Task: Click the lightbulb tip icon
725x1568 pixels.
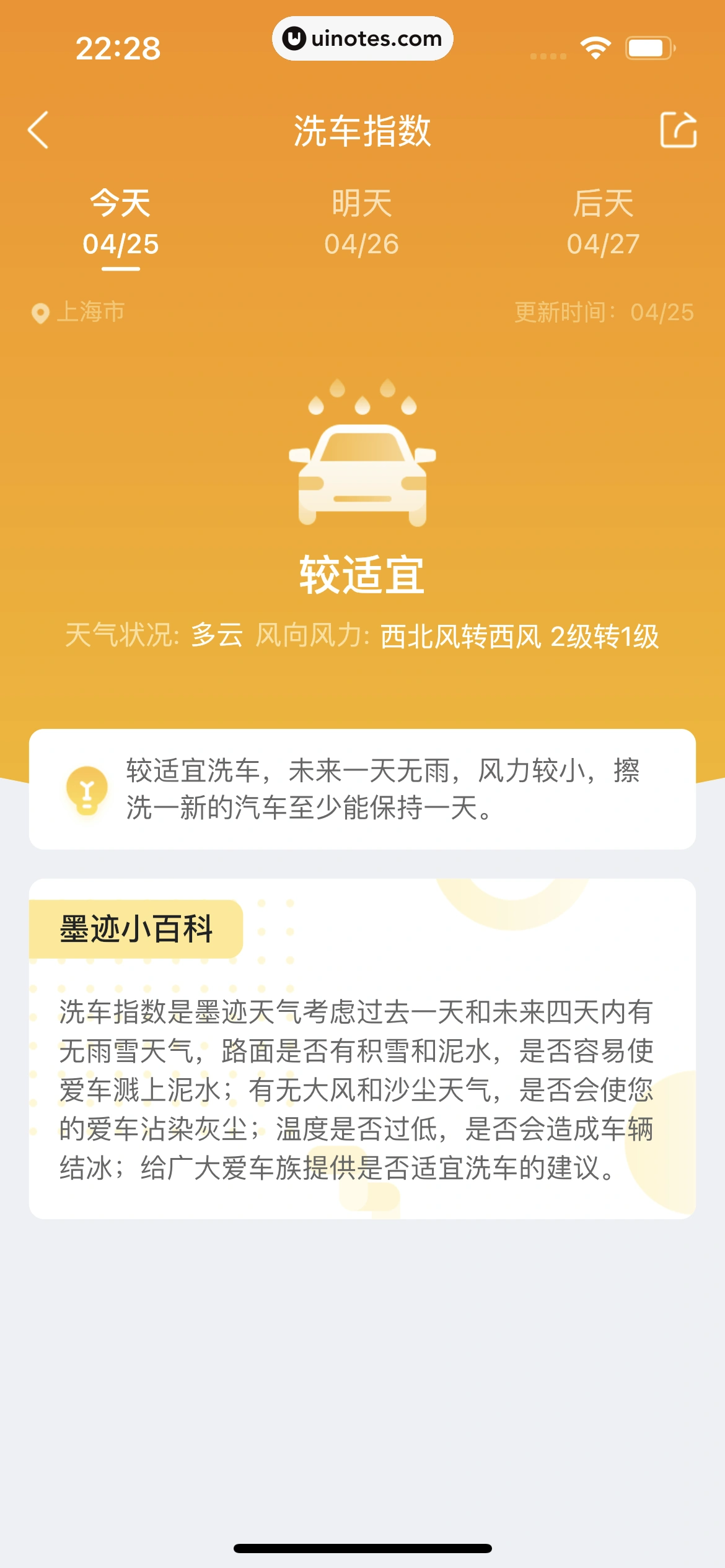Action: click(x=86, y=792)
